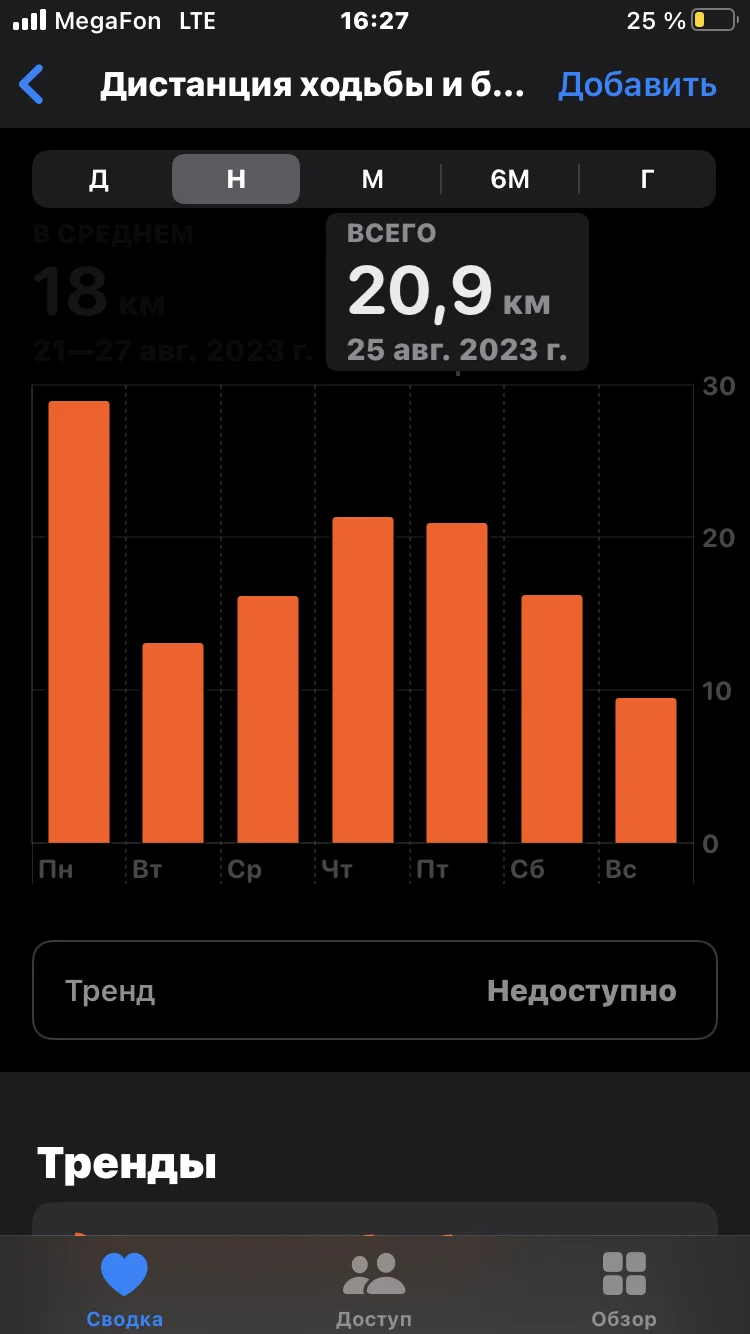The height and width of the screenshot is (1334, 750).
Task: Select the Пн bar in the chart
Action: tap(79, 622)
